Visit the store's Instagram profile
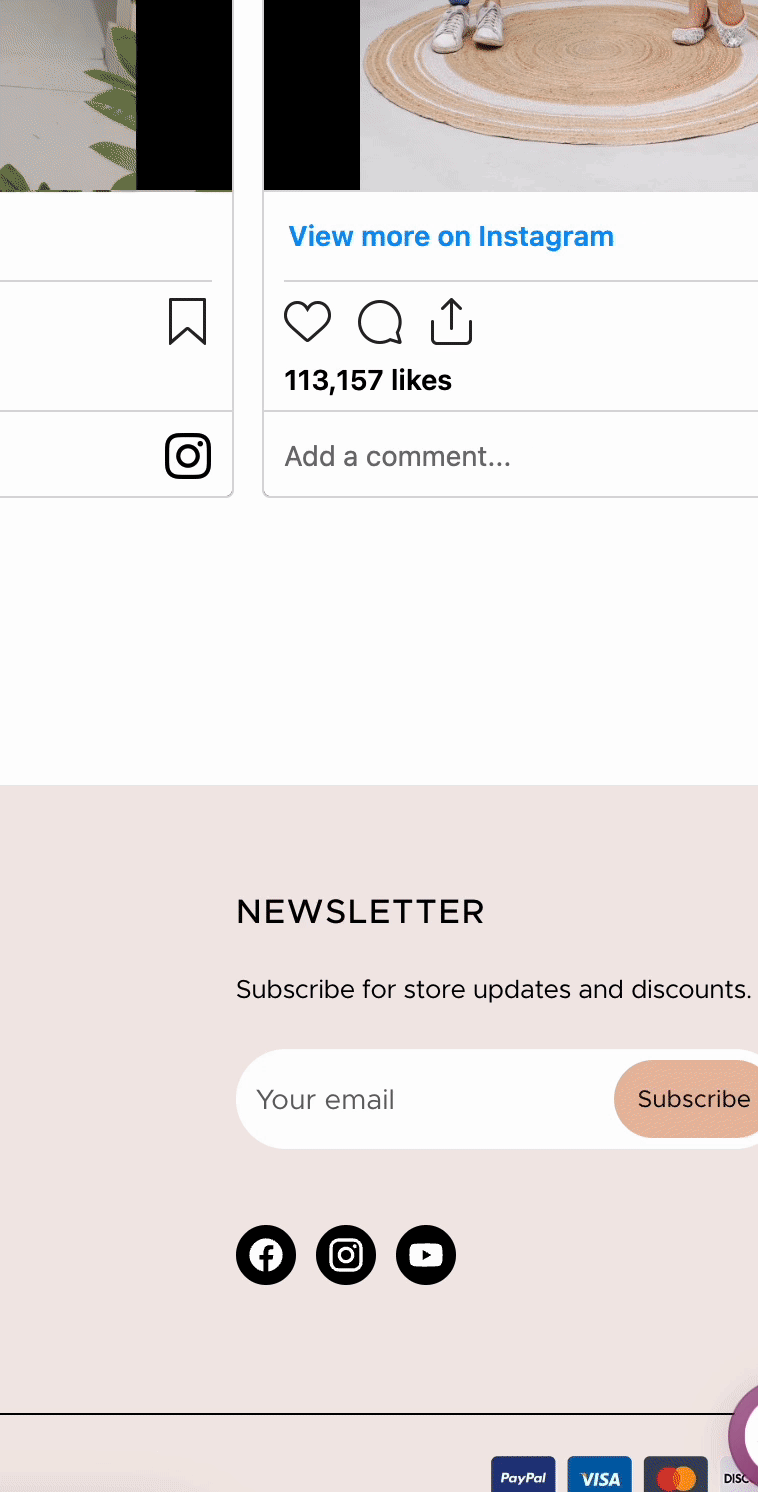 346,1254
